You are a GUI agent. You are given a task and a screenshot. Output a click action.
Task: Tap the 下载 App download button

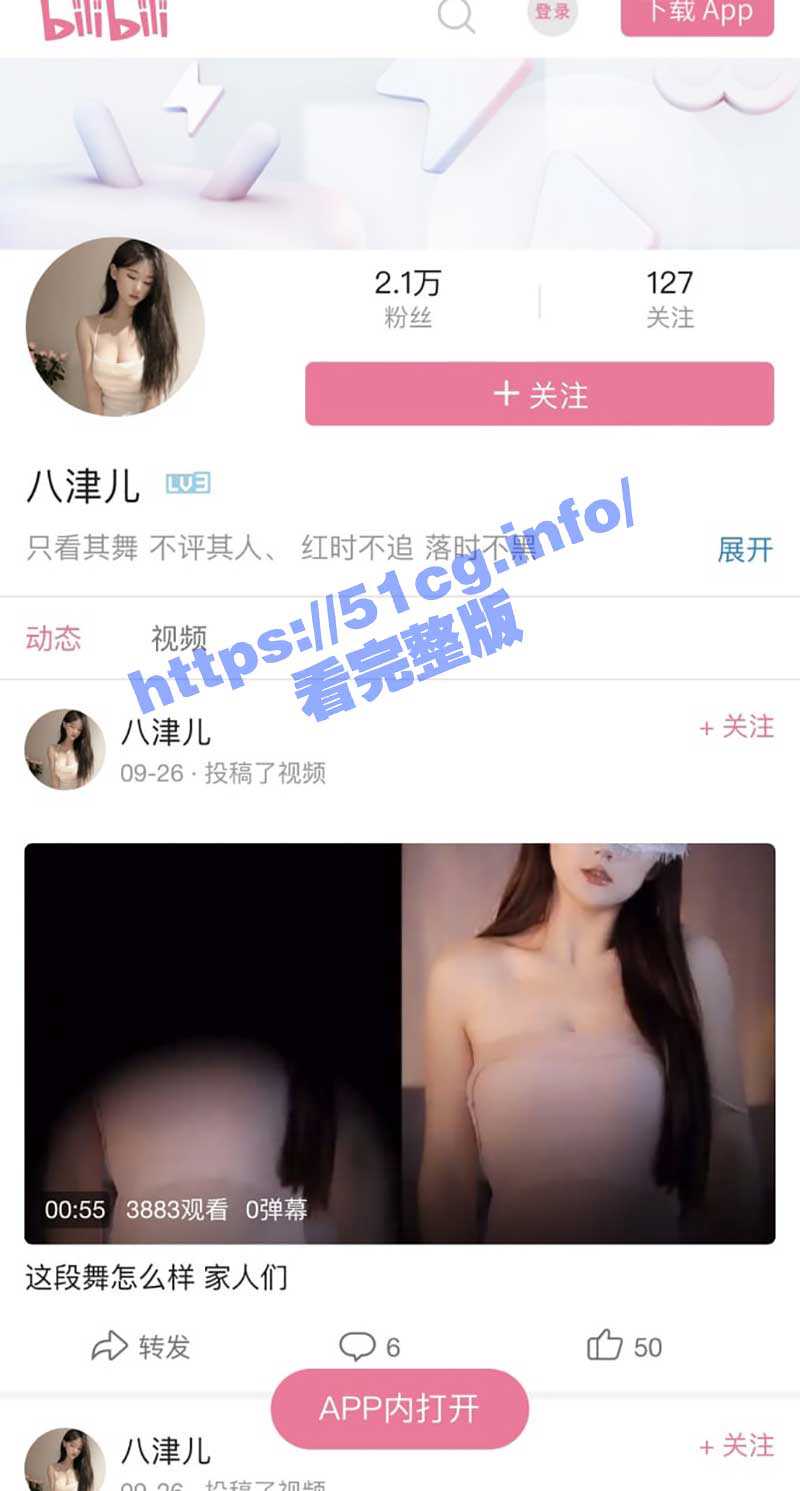(x=697, y=14)
